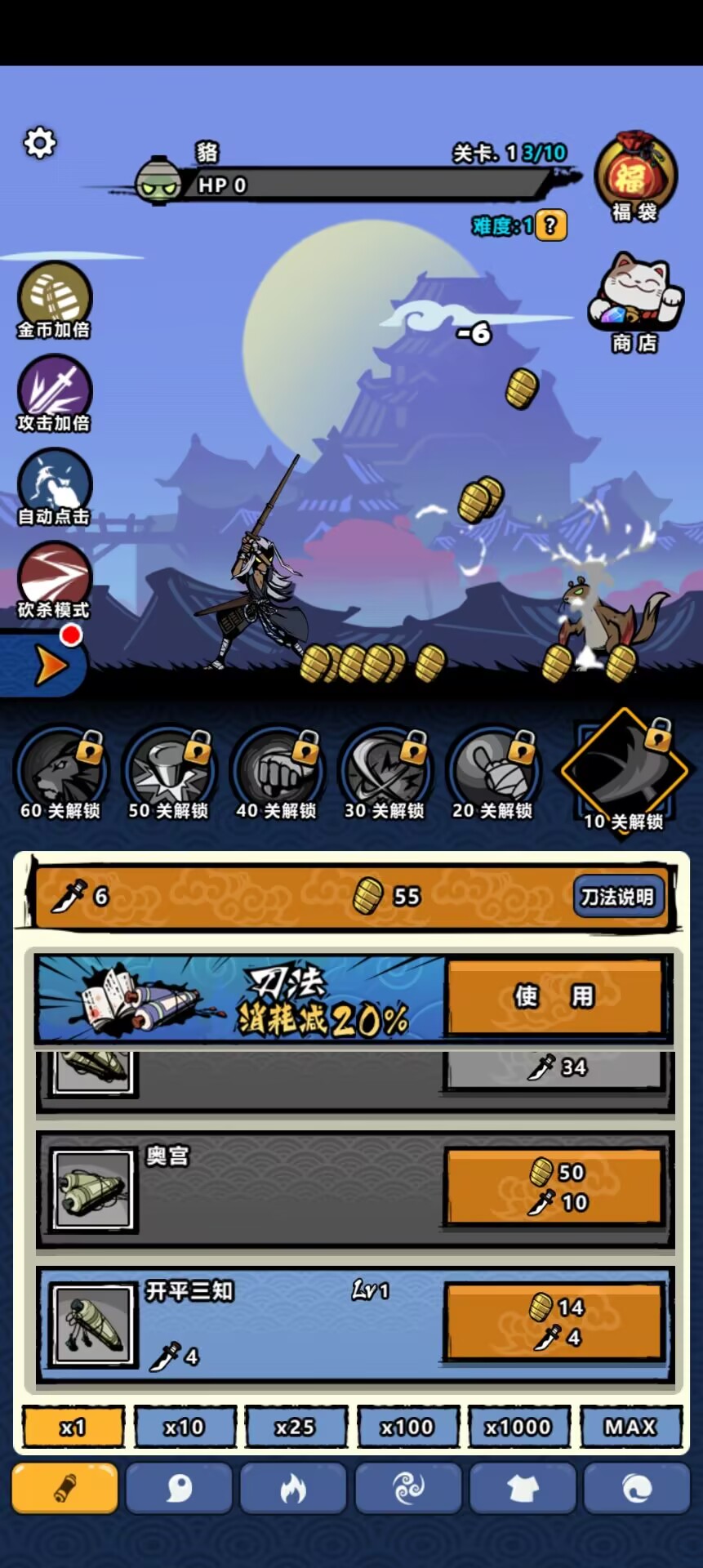This screenshot has height=1568, width=703.
Task: Switch to the flame tab
Action: point(293,1489)
